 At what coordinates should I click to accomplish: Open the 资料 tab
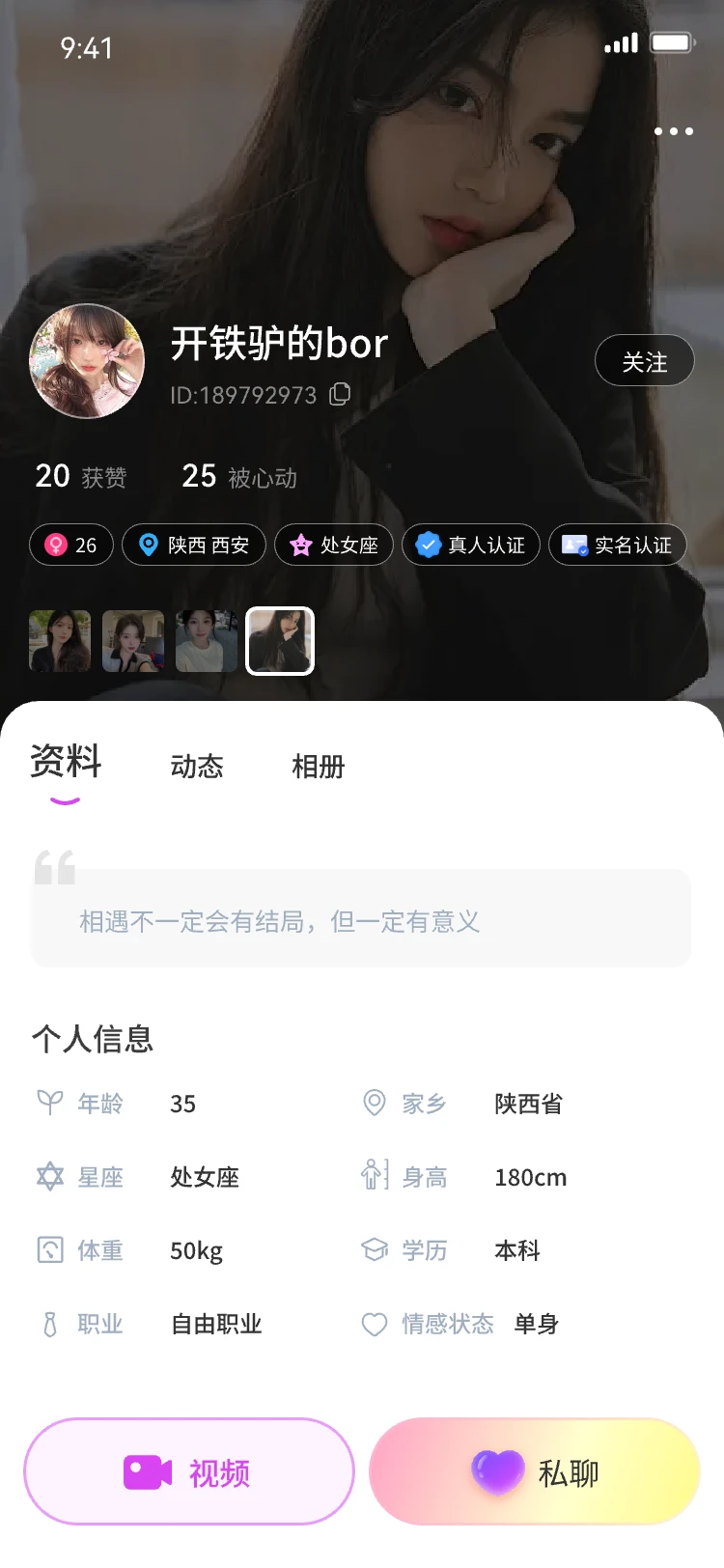[66, 763]
